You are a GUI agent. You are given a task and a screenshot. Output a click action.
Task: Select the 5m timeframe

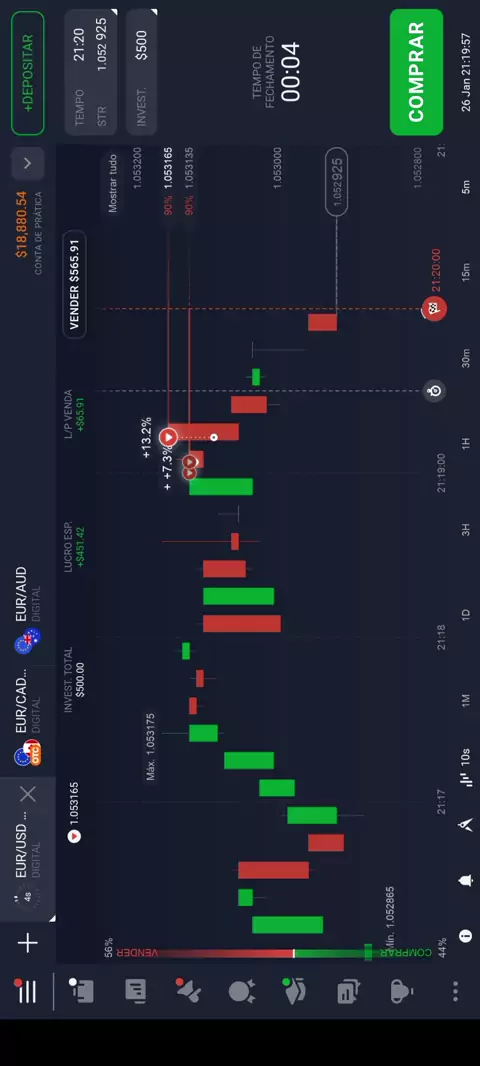(466, 186)
